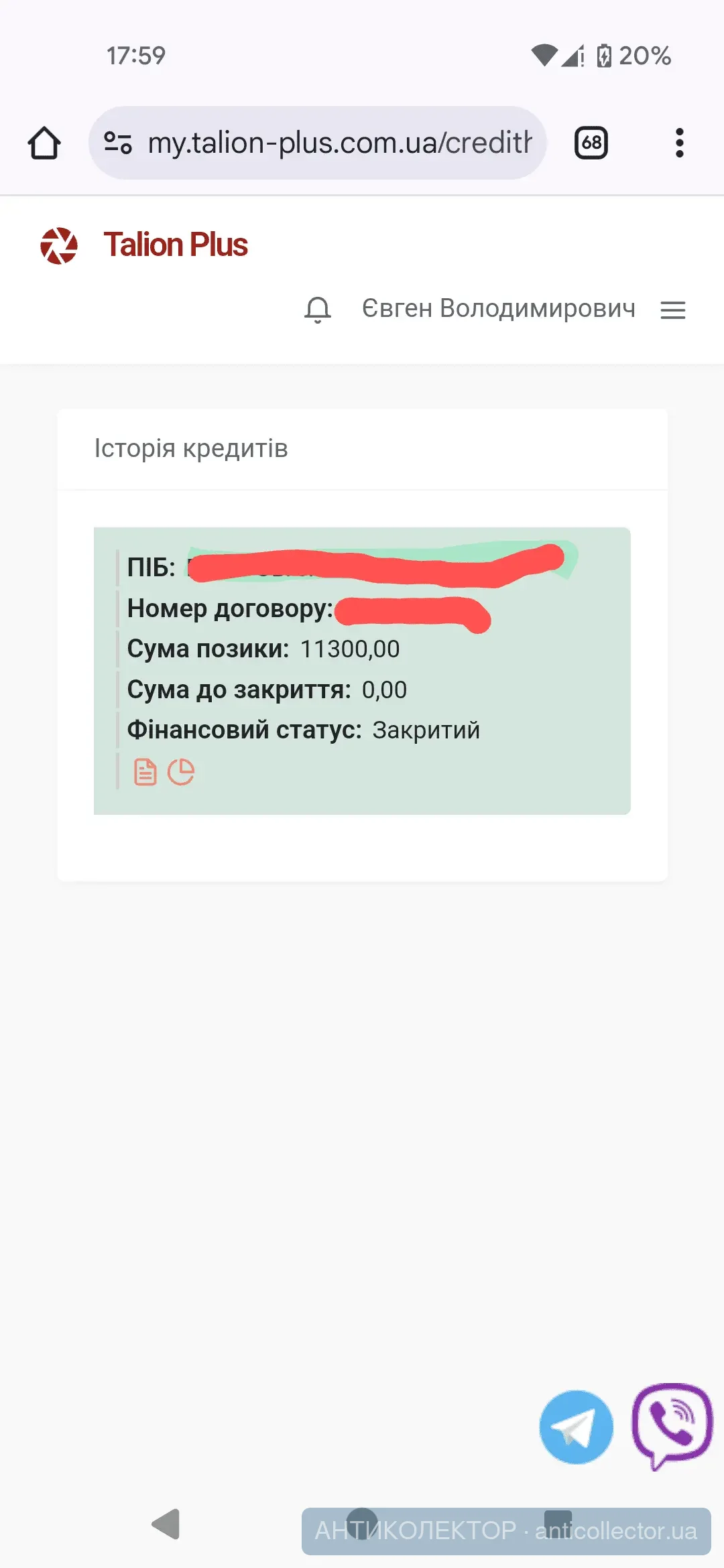
Task: Go to the browser home page
Action: tap(44, 143)
